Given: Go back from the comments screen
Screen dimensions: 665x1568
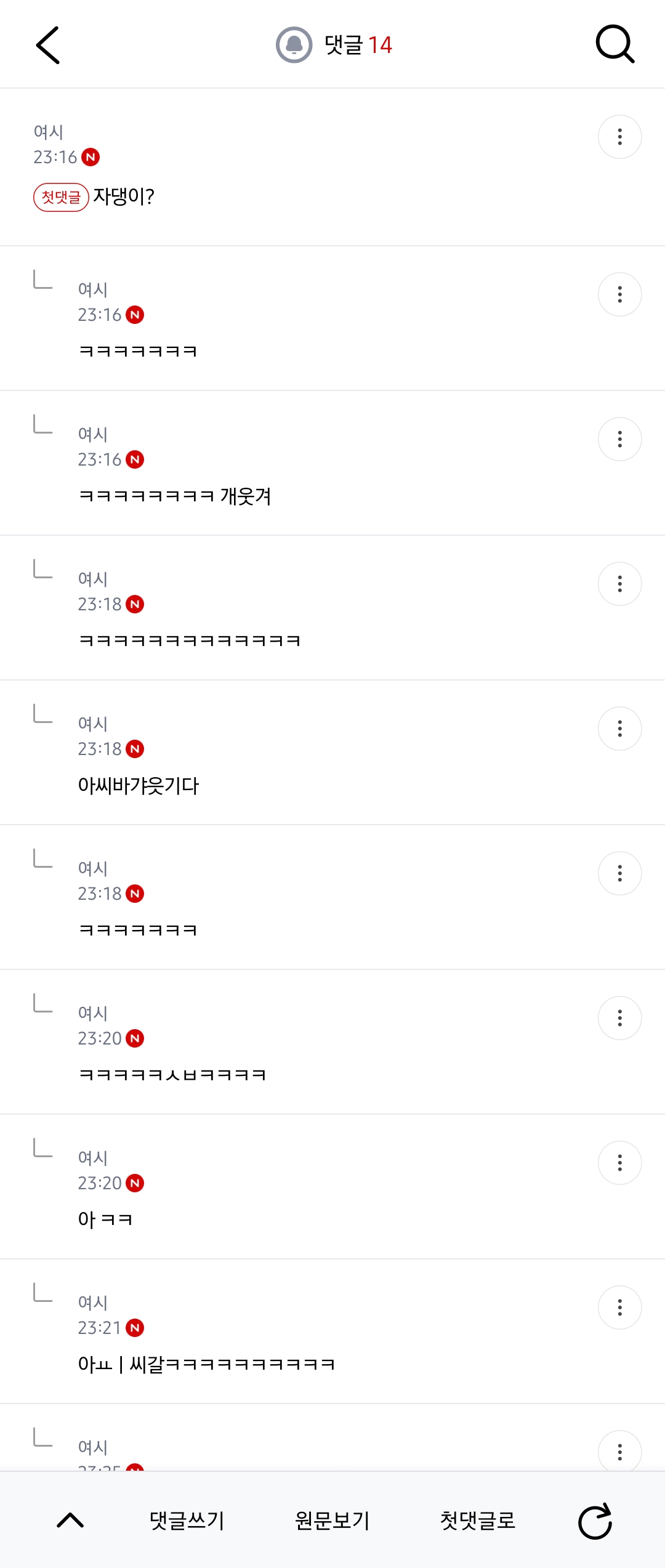Looking at the screenshot, I should [47, 45].
